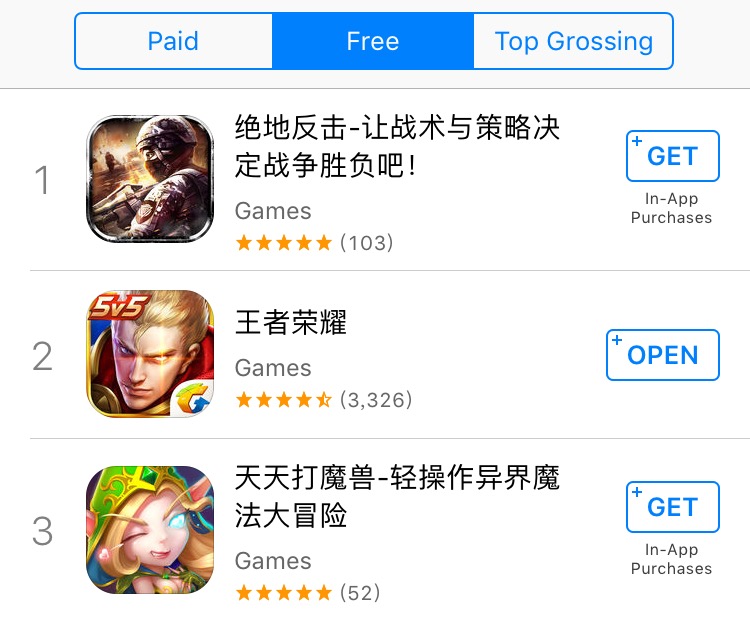This screenshot has height=620, width=750.
Task: Tap OPEN for 王者荣耀
Action: click(x=662, y=355)
